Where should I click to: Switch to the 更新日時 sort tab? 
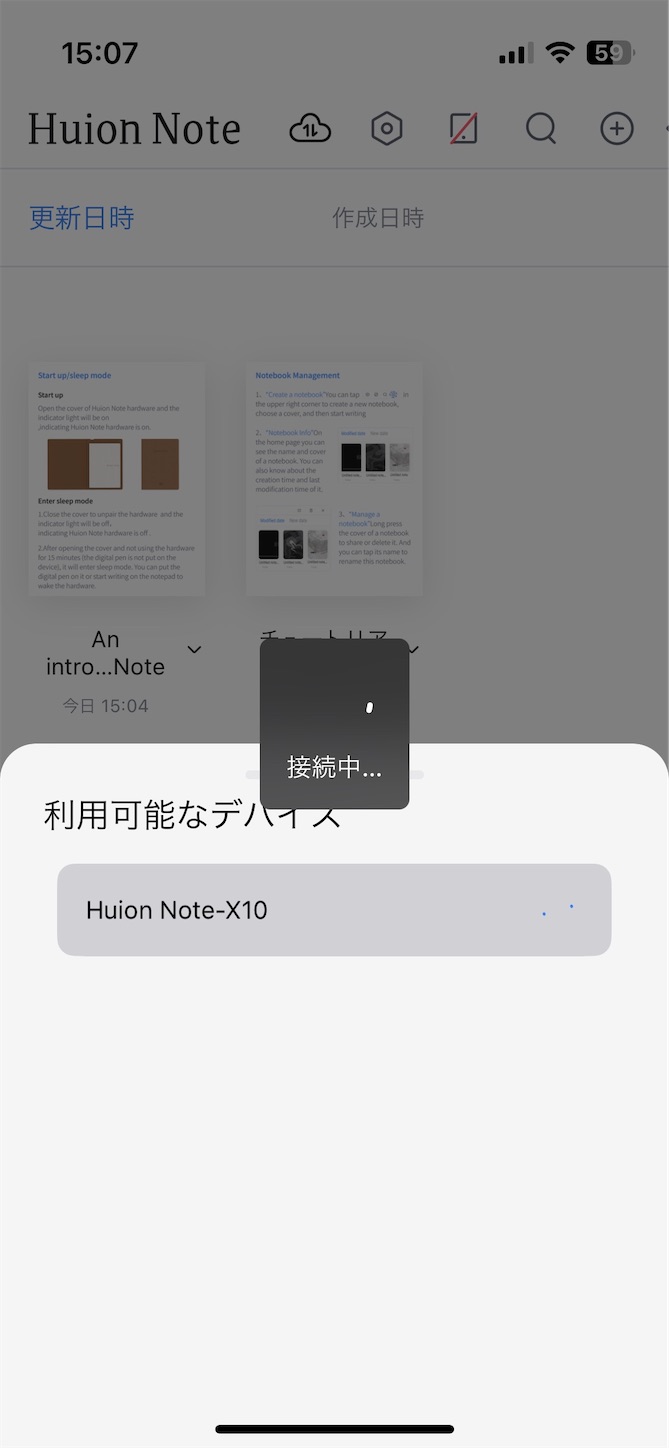click(x=82, y=218)
